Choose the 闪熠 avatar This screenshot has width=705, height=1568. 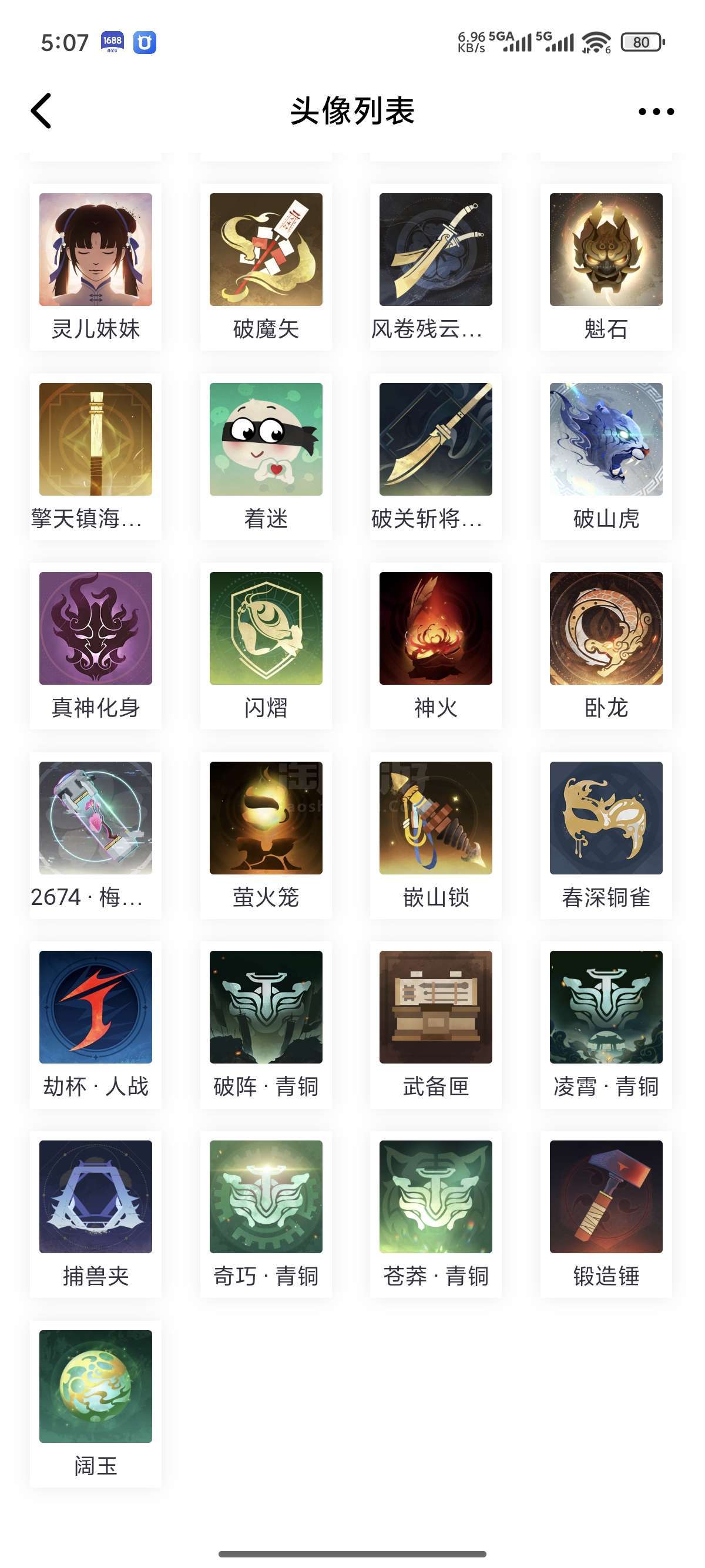click(266, 629)
